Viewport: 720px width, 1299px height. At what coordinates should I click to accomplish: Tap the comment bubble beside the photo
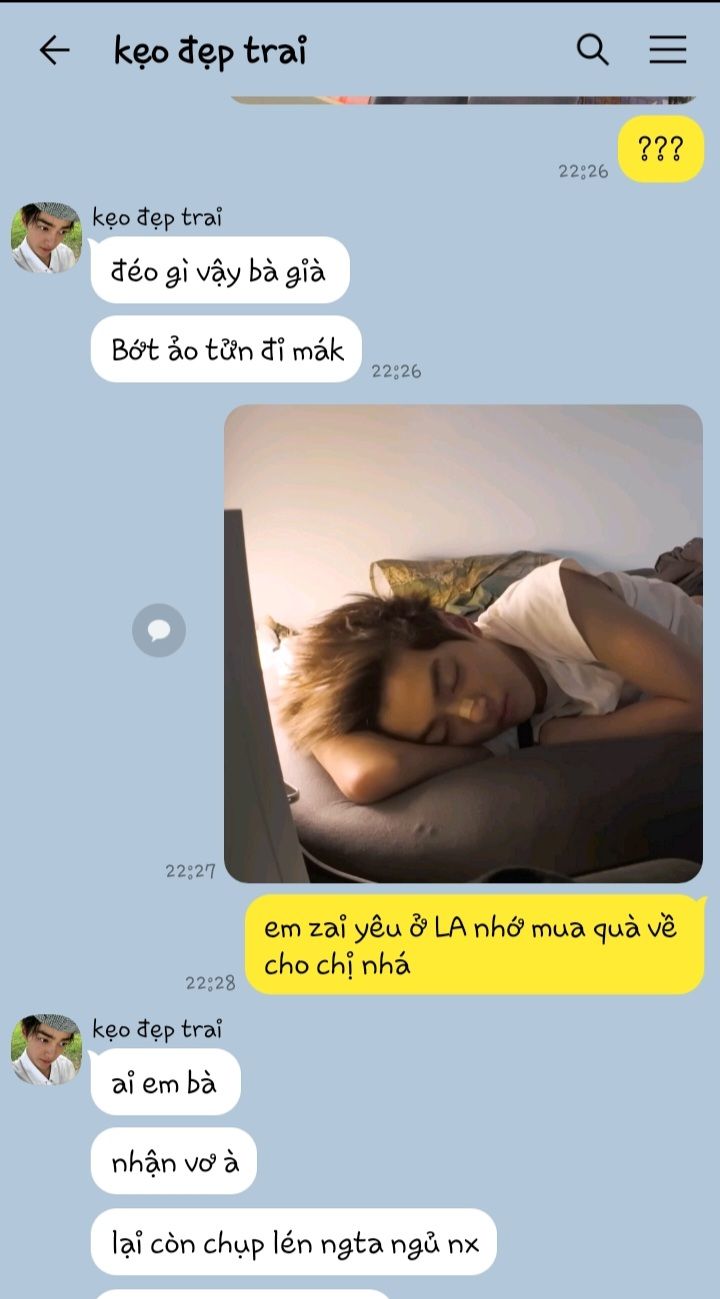[x=159, y=630]
